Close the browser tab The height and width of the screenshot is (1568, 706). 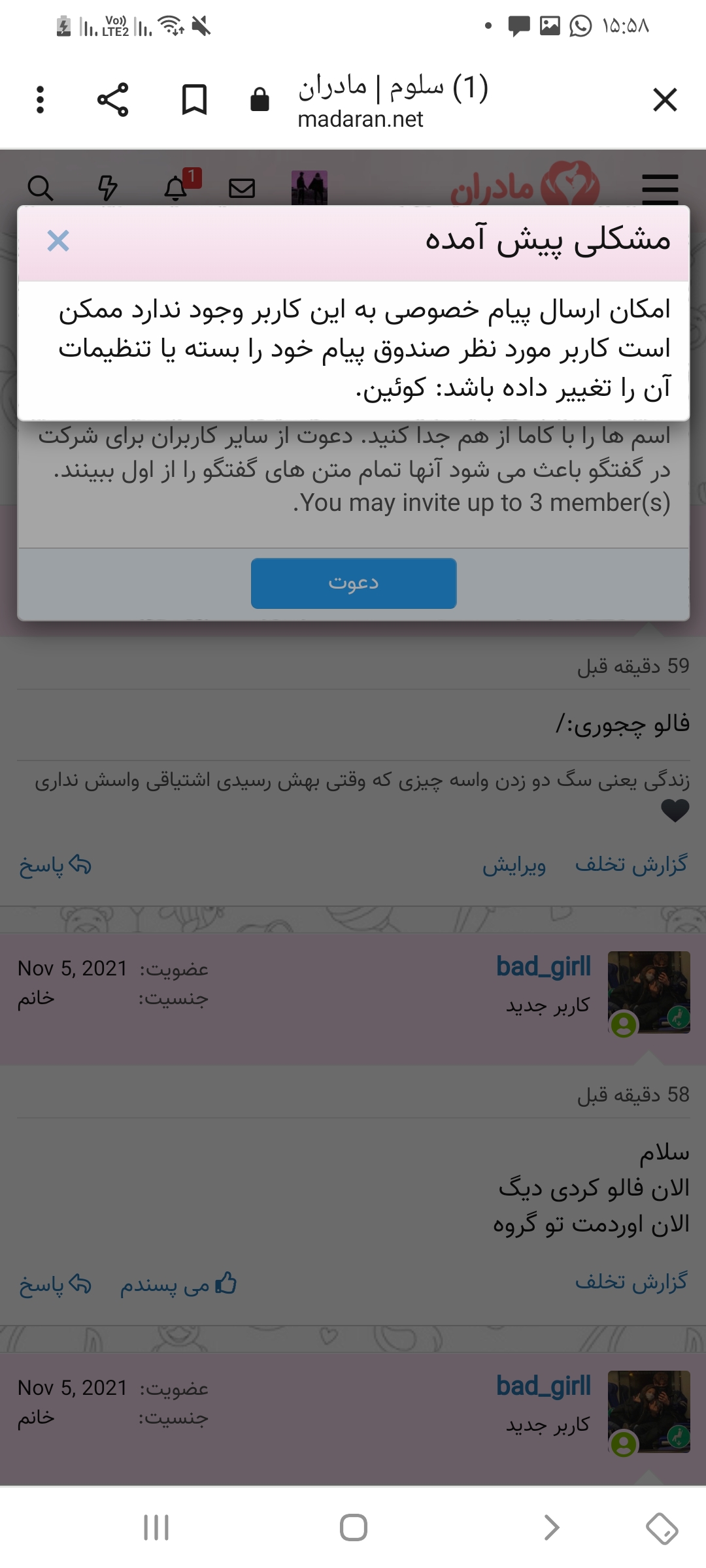coord(664,100)
